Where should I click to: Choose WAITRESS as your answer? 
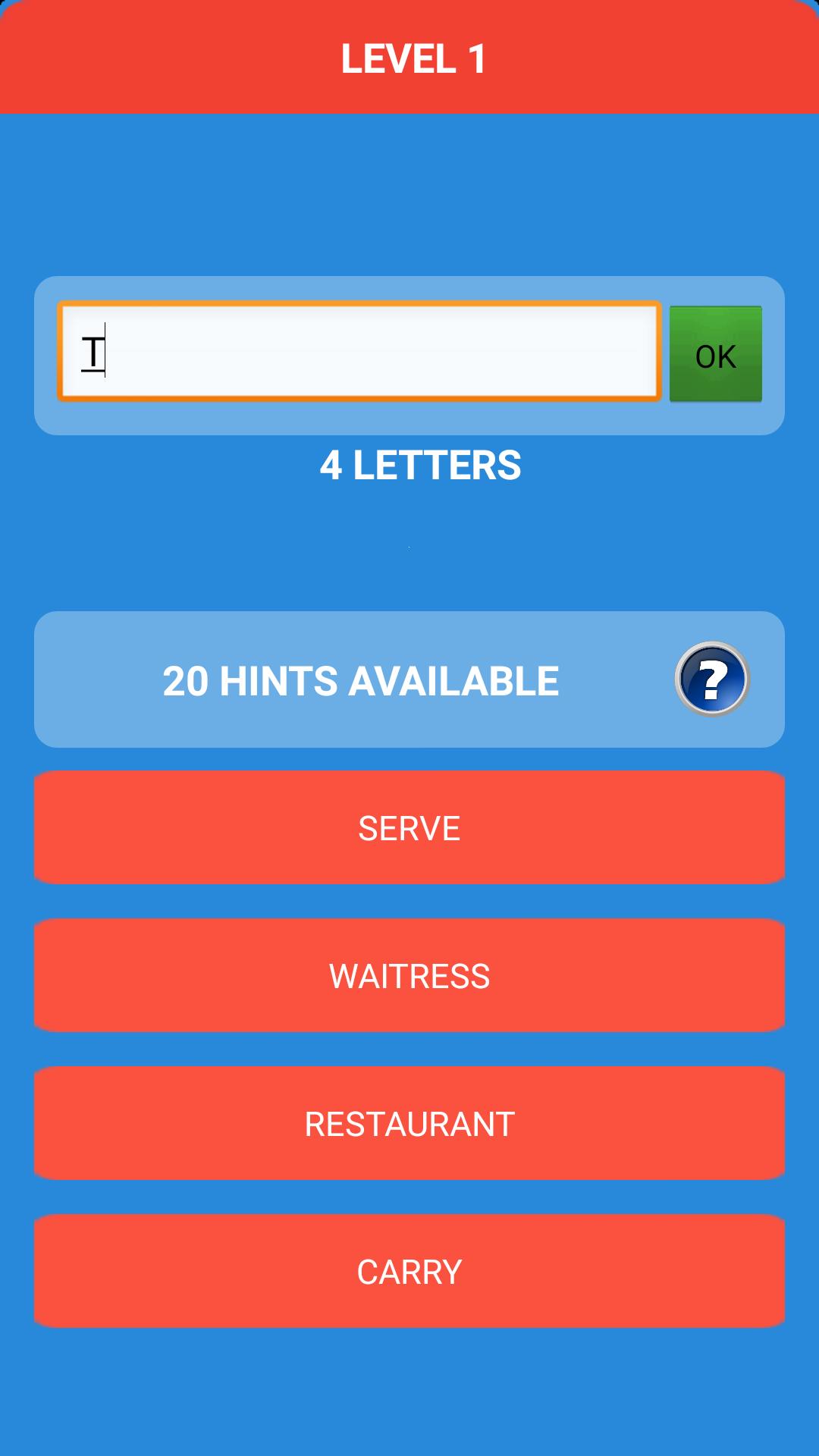point(409,974)
